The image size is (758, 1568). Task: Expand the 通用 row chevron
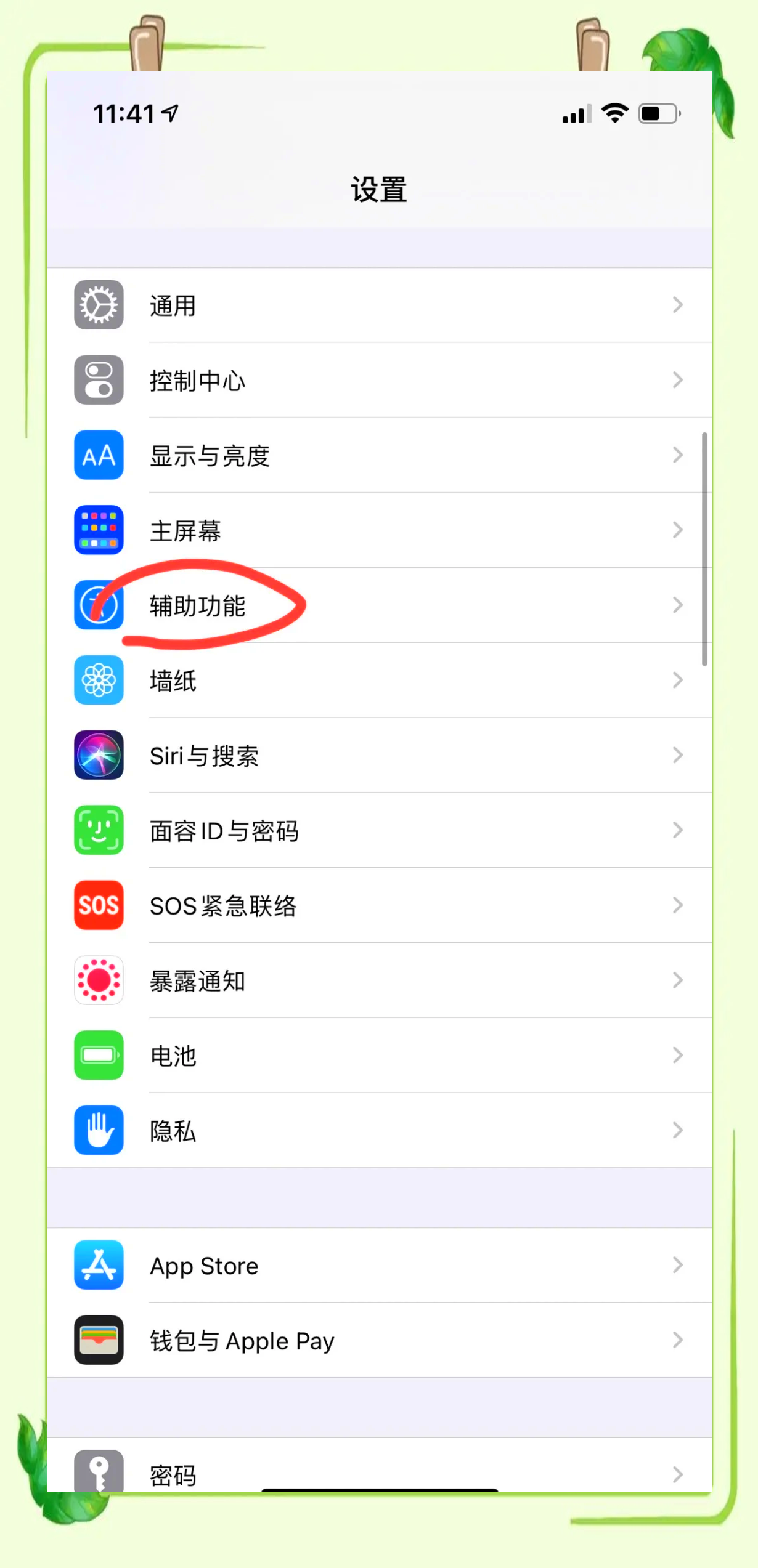pos(678,306)
